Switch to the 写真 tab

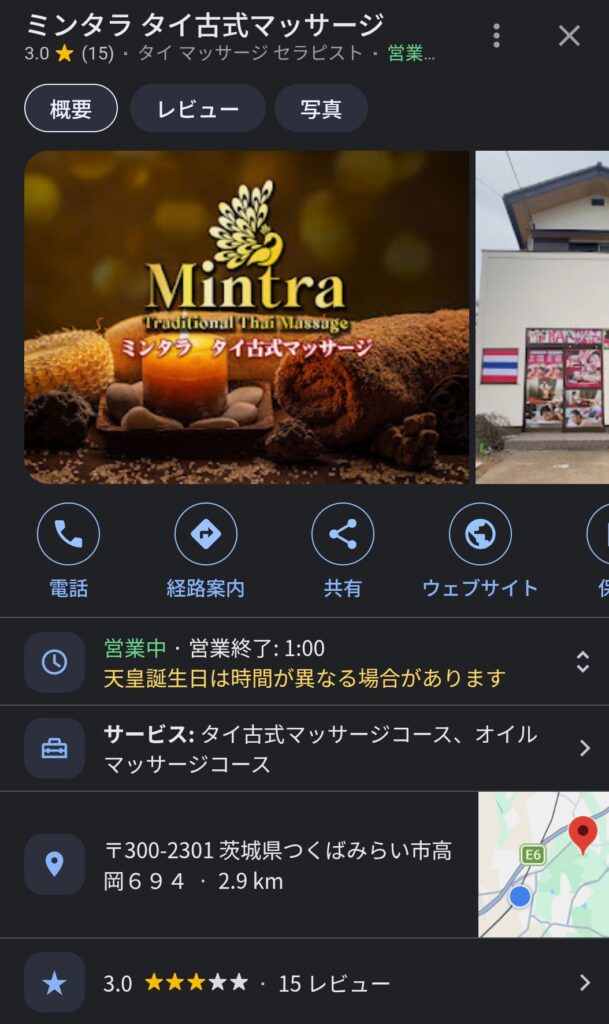[321, 108]
